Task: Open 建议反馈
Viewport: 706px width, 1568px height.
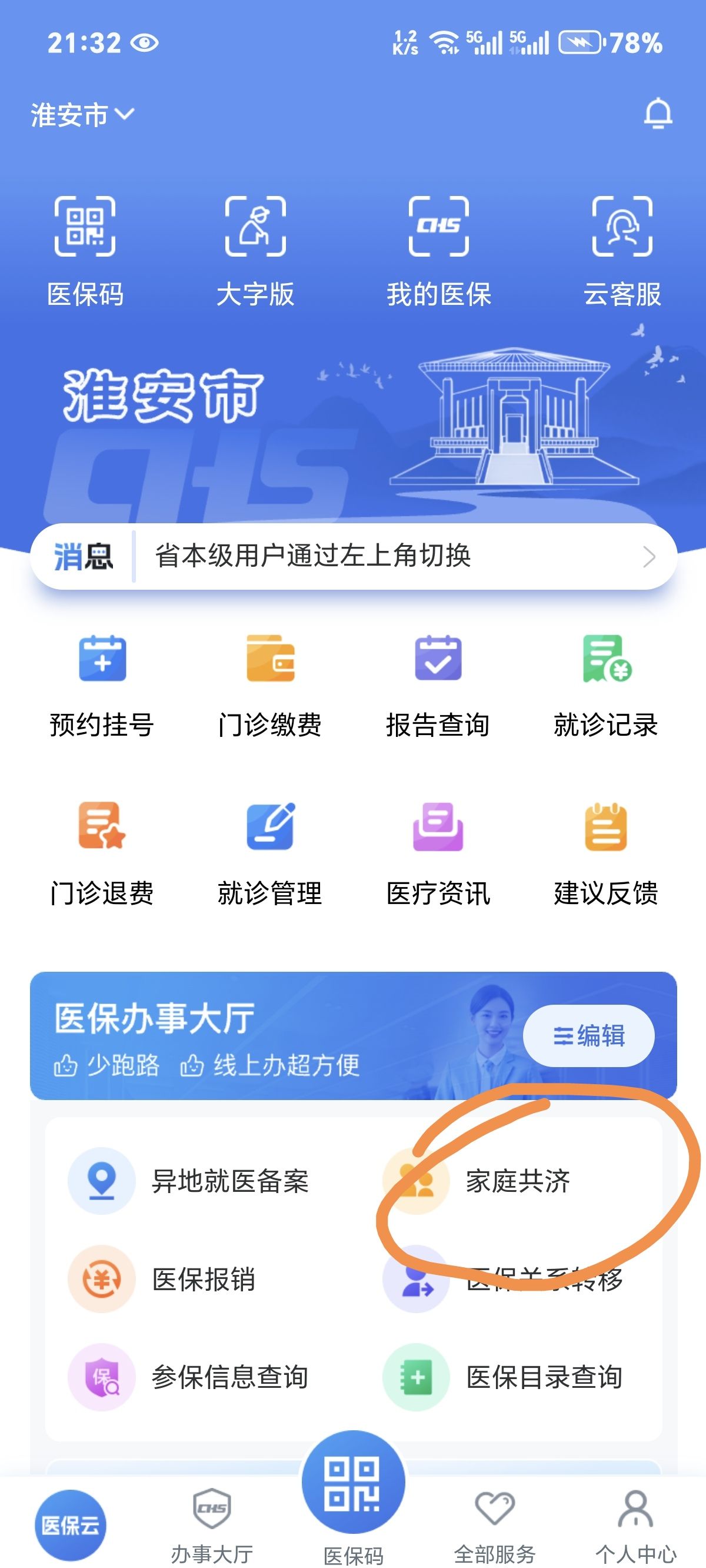Action: pyautogui.click(x=606, y=855)
